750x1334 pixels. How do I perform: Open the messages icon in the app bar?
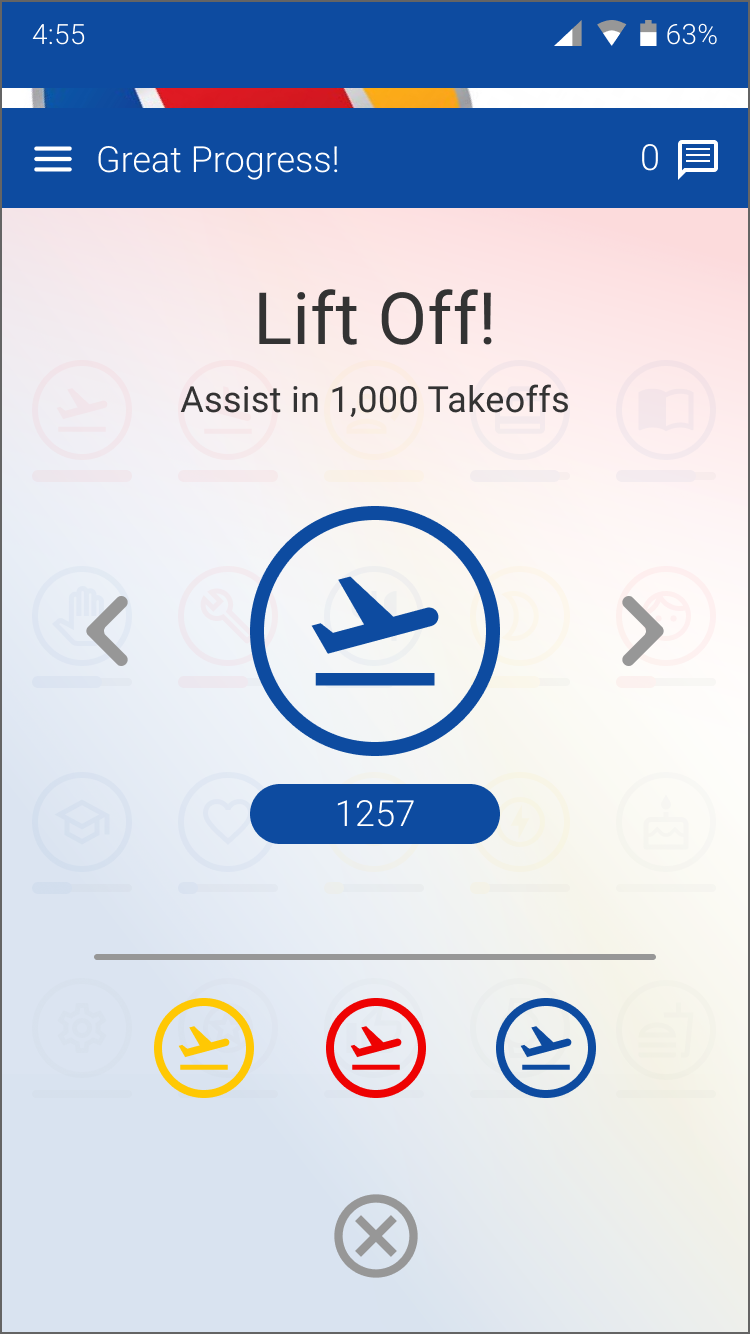click(698, 160)
